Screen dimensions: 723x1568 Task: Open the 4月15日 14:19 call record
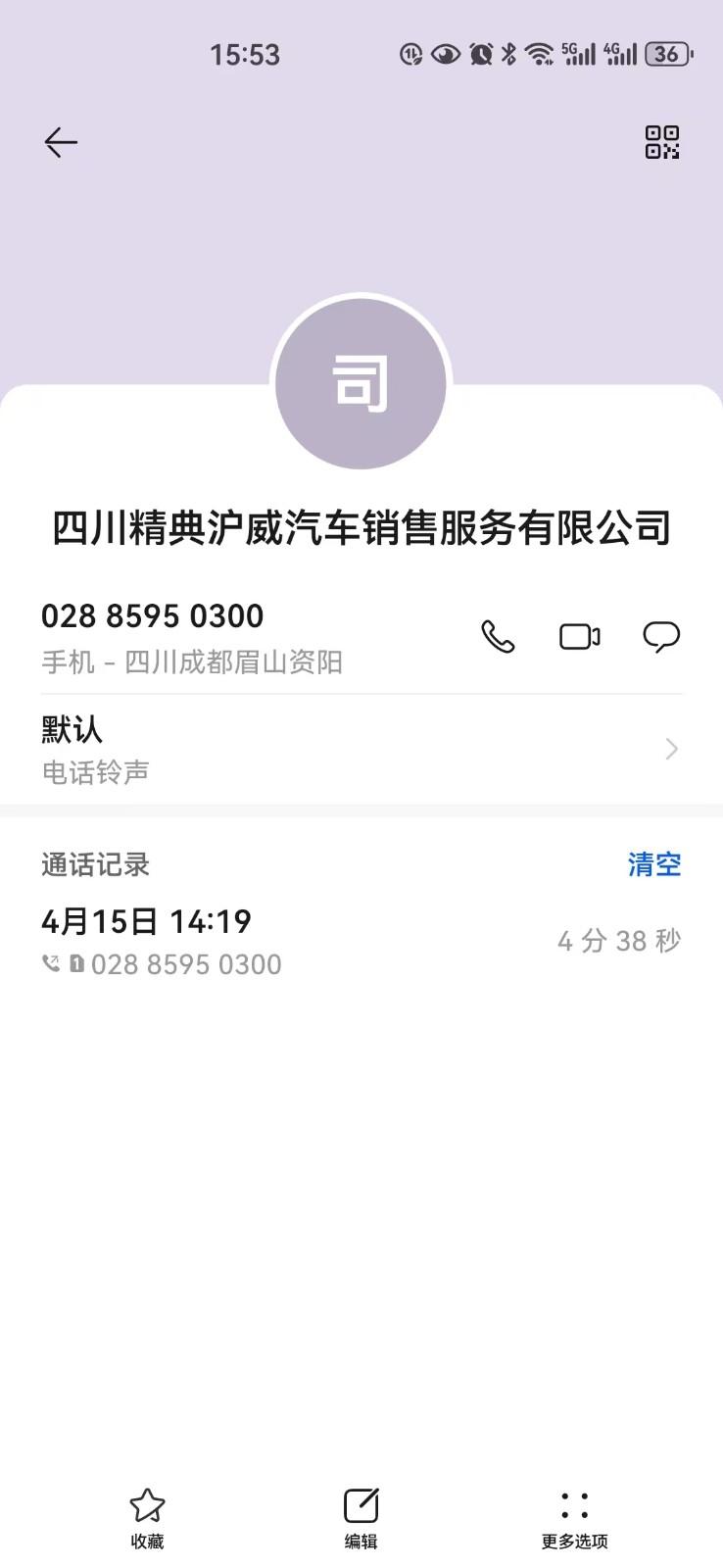coord(361,941)
